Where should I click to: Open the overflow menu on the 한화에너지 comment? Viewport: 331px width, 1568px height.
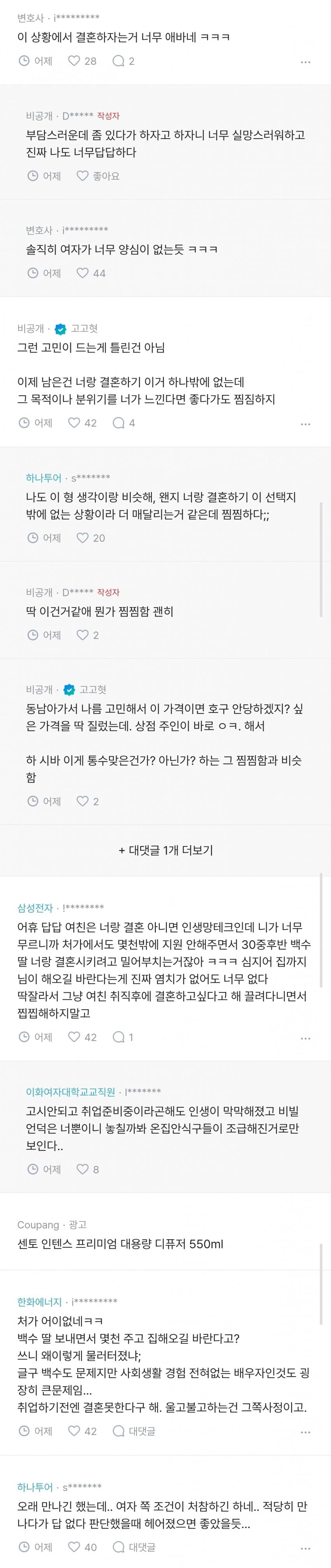[x=305, y=1432]
